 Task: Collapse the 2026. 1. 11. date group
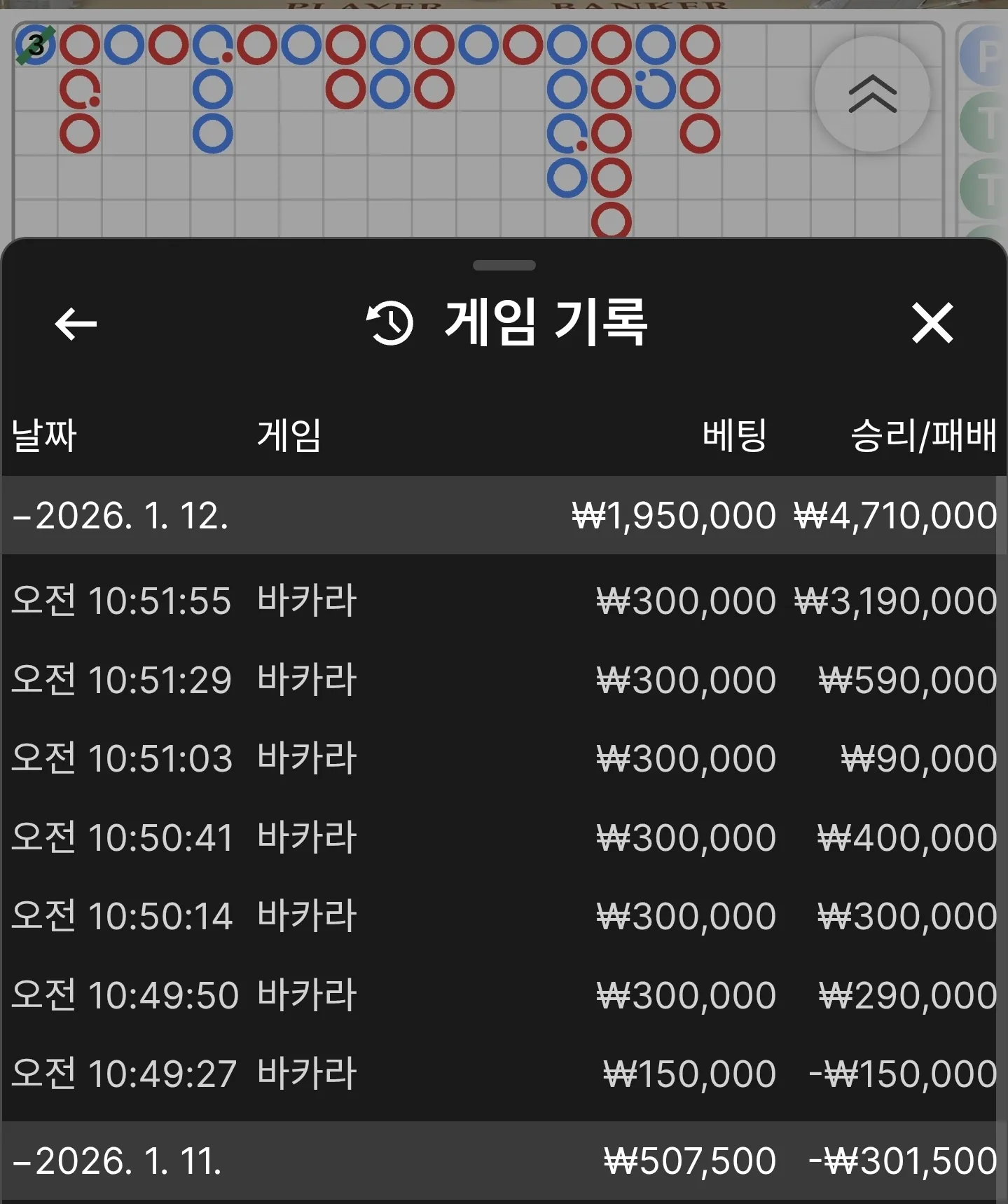(x=504, y=1161)
